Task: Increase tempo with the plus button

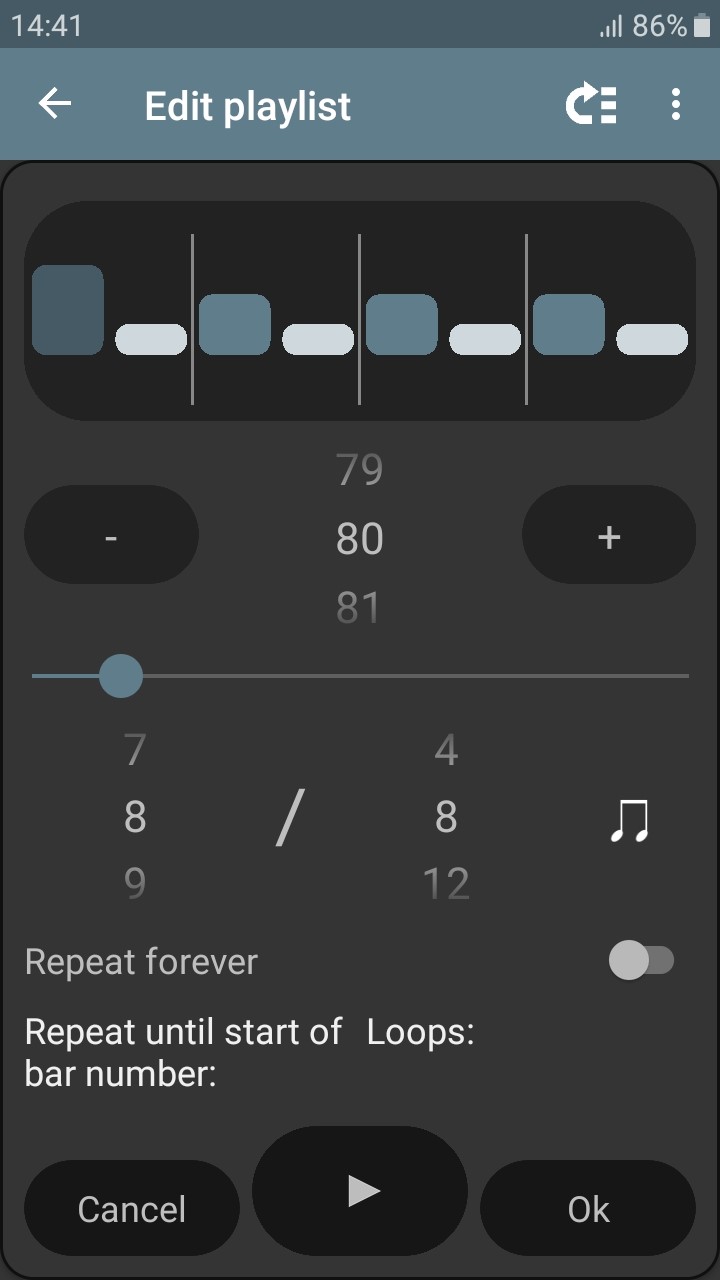Action: coord(608,535)
